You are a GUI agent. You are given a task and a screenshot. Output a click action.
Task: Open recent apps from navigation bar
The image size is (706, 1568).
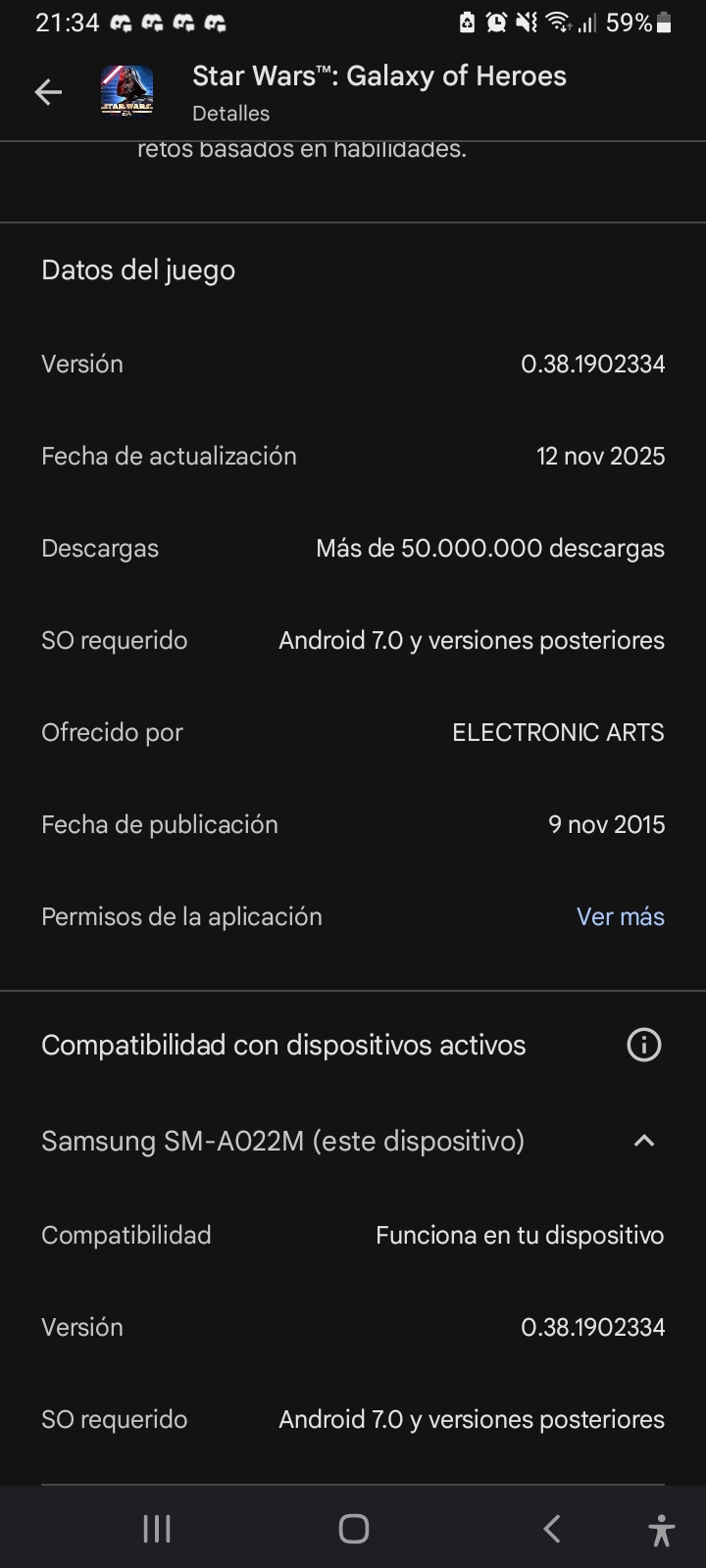[x=157, y=1528]
